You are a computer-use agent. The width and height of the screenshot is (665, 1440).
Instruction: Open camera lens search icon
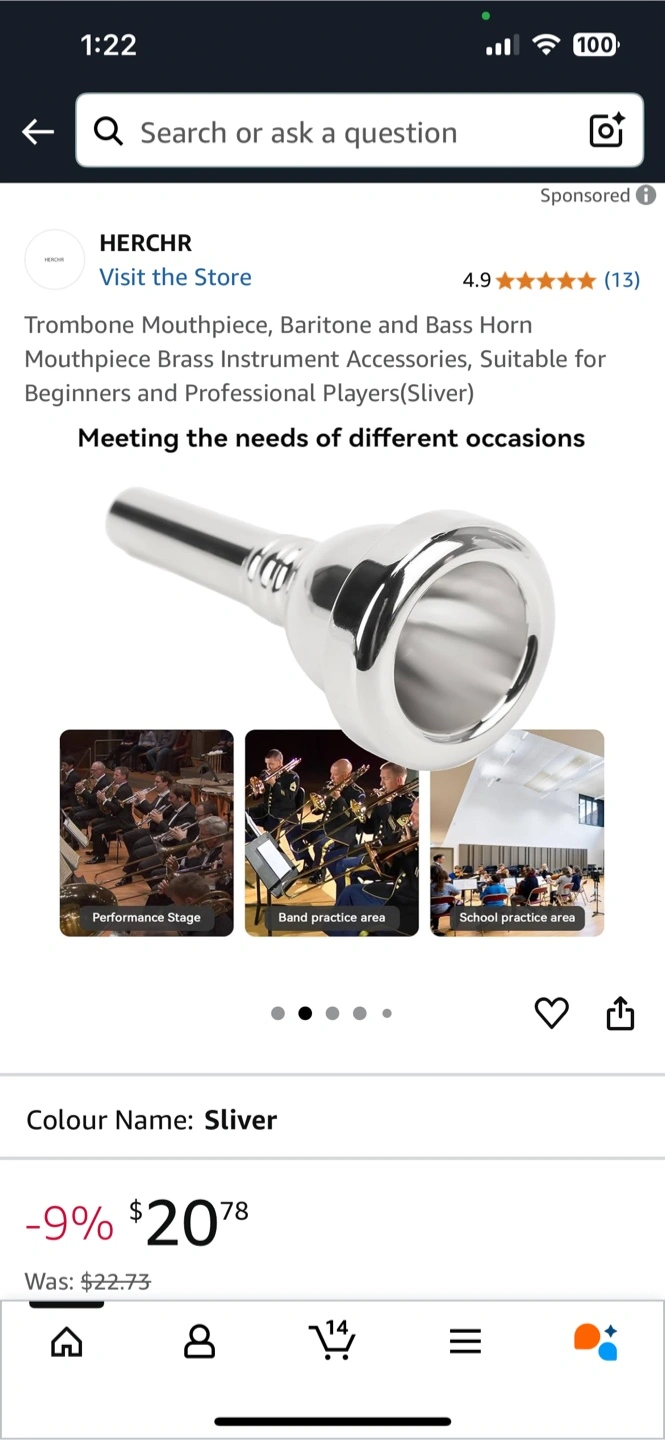606,131
